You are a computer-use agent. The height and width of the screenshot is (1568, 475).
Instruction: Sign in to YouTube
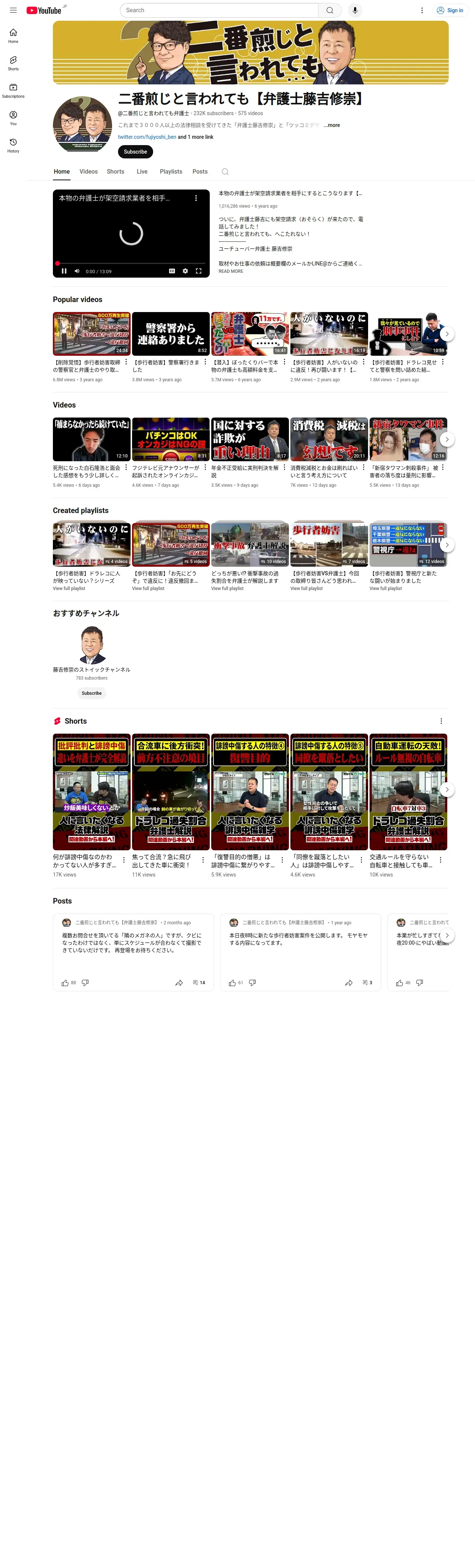click(x=449, y=10)
